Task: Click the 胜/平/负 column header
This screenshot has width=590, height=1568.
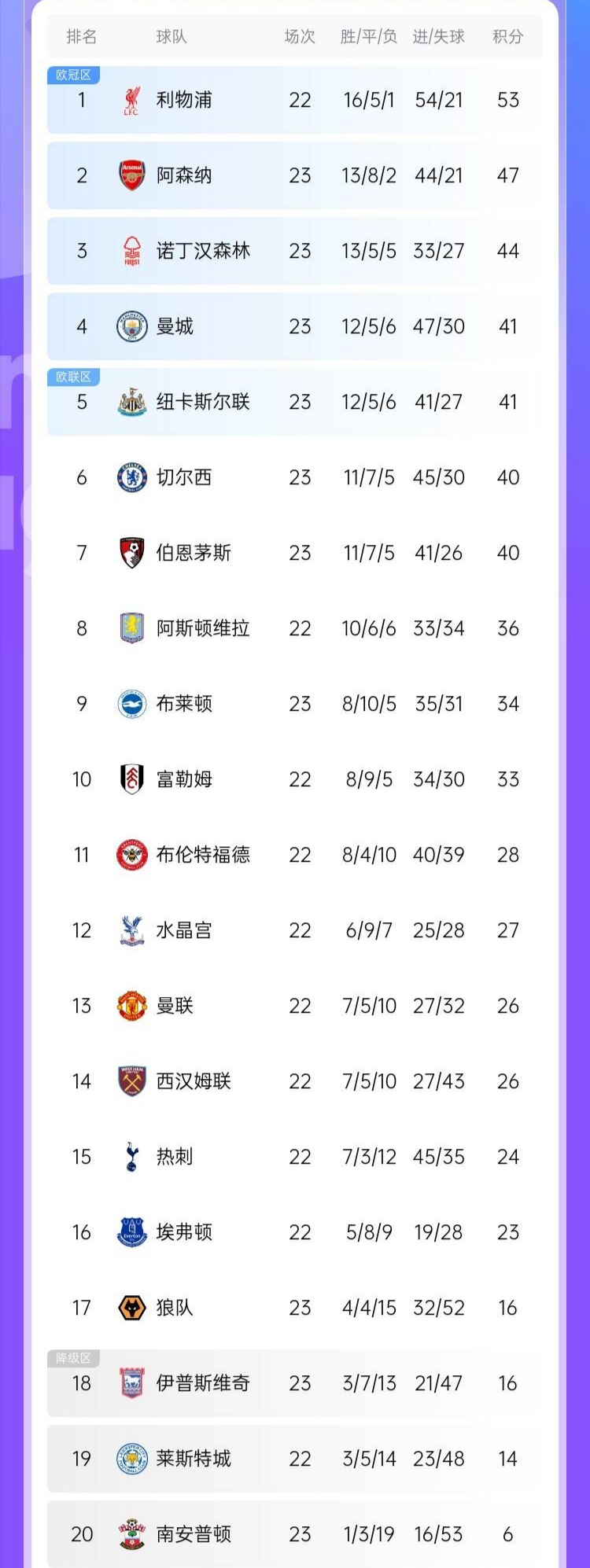Action: coord(368,36)
